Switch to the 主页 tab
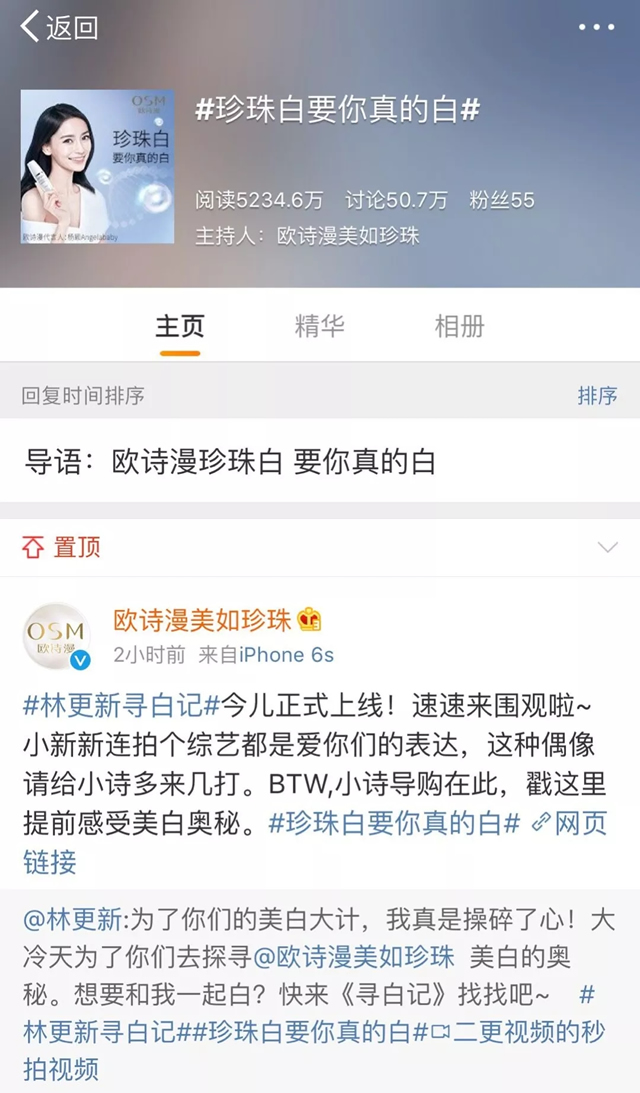Viewport: 640px width, 1093px height. pos(180,326)
